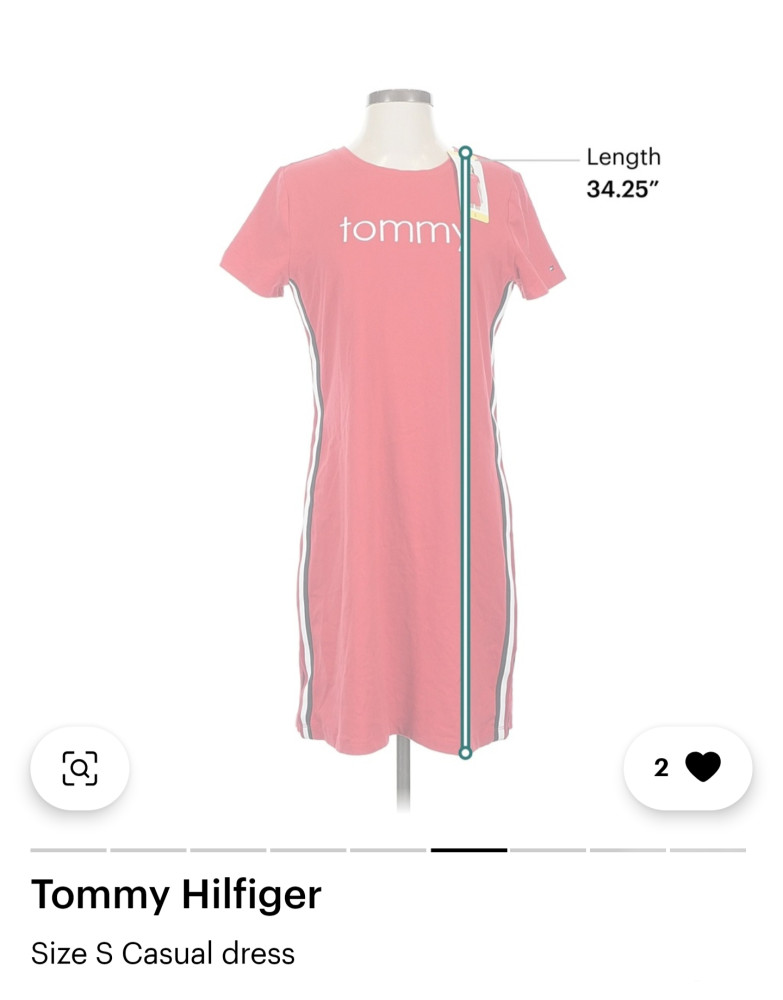The image size is (783, 1000).
Task: Favorite this dress with the heart button
Action: coord(702,768)
